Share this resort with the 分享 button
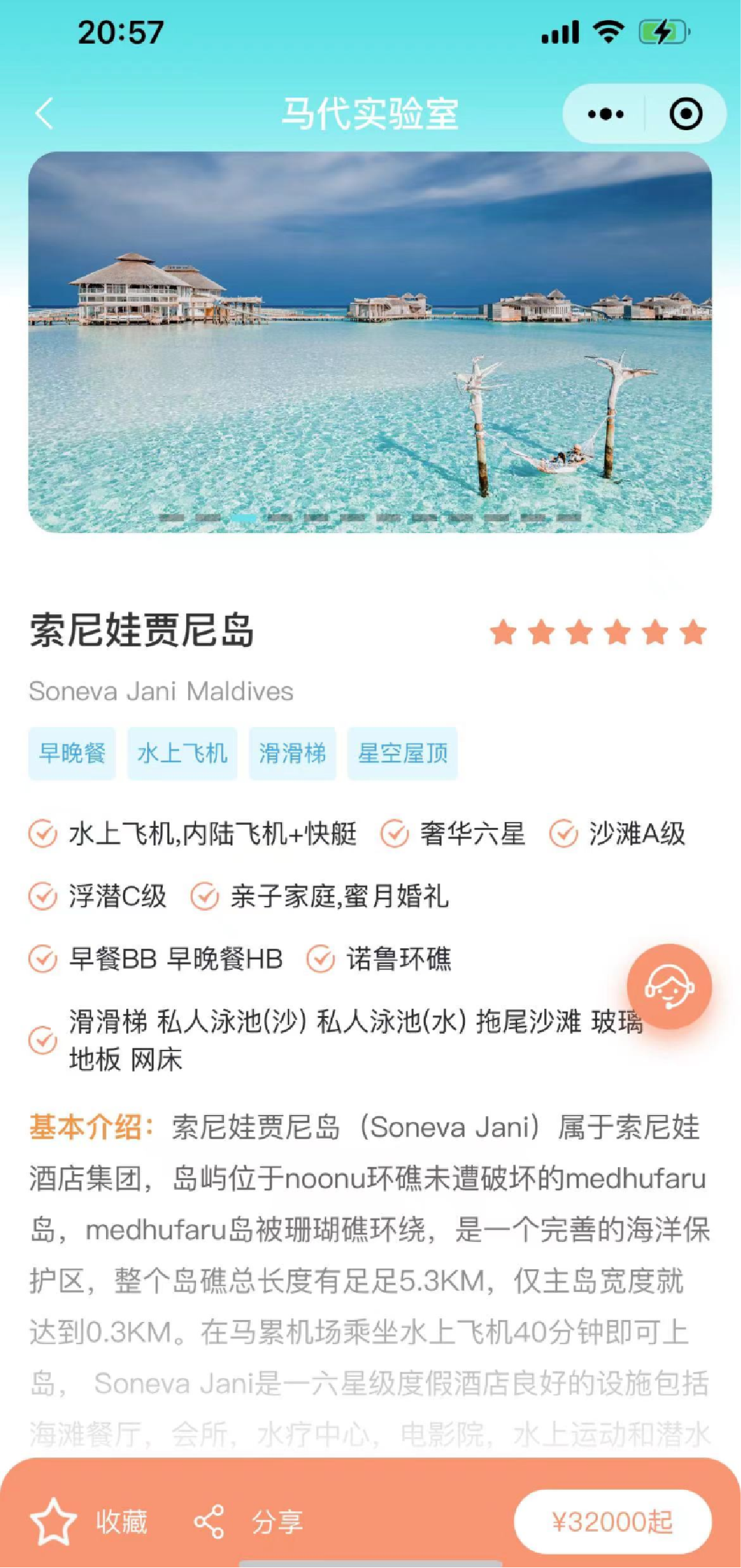Image resolution: width=741 pixels, height=1568 pixels. point(249,1521)
